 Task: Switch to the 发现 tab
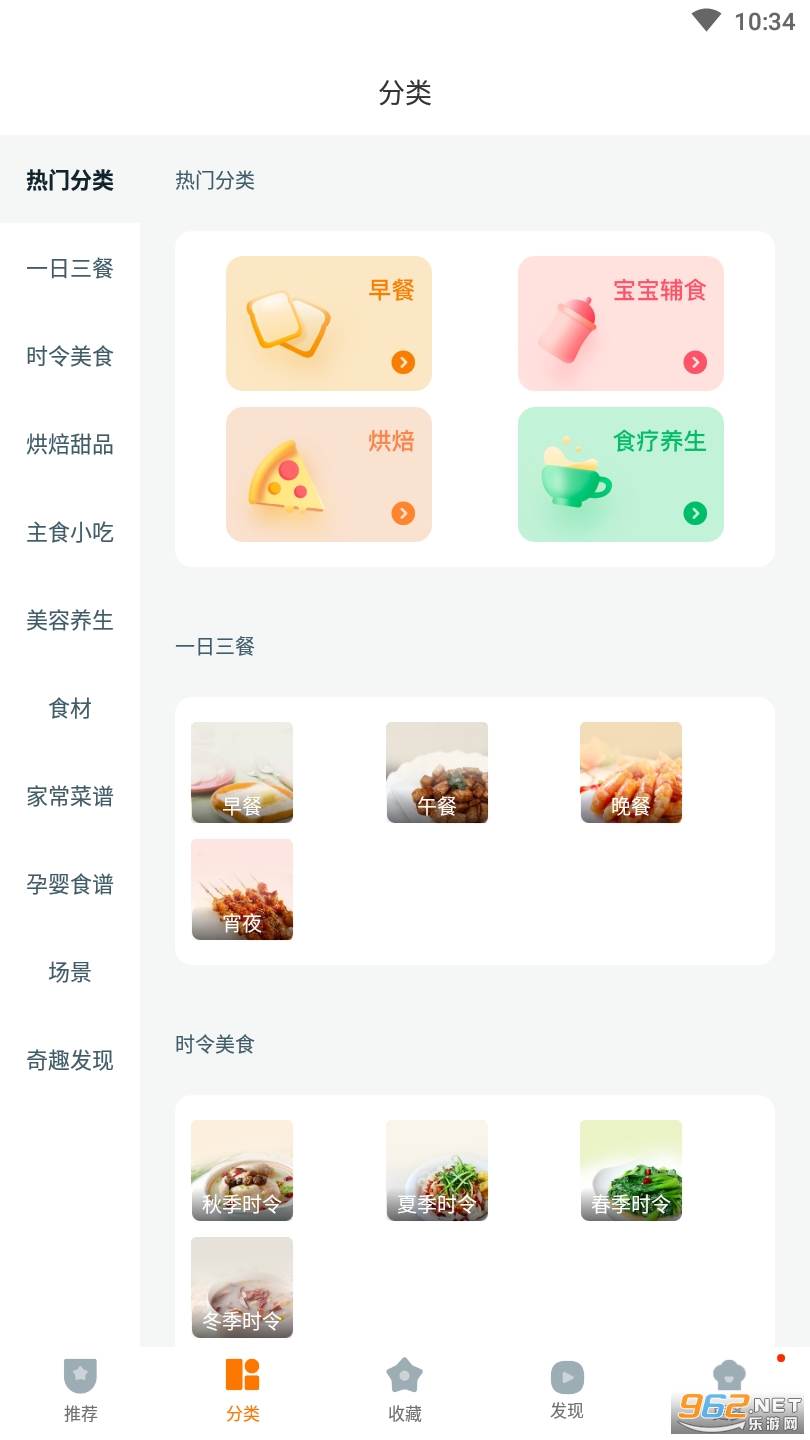567,1390
